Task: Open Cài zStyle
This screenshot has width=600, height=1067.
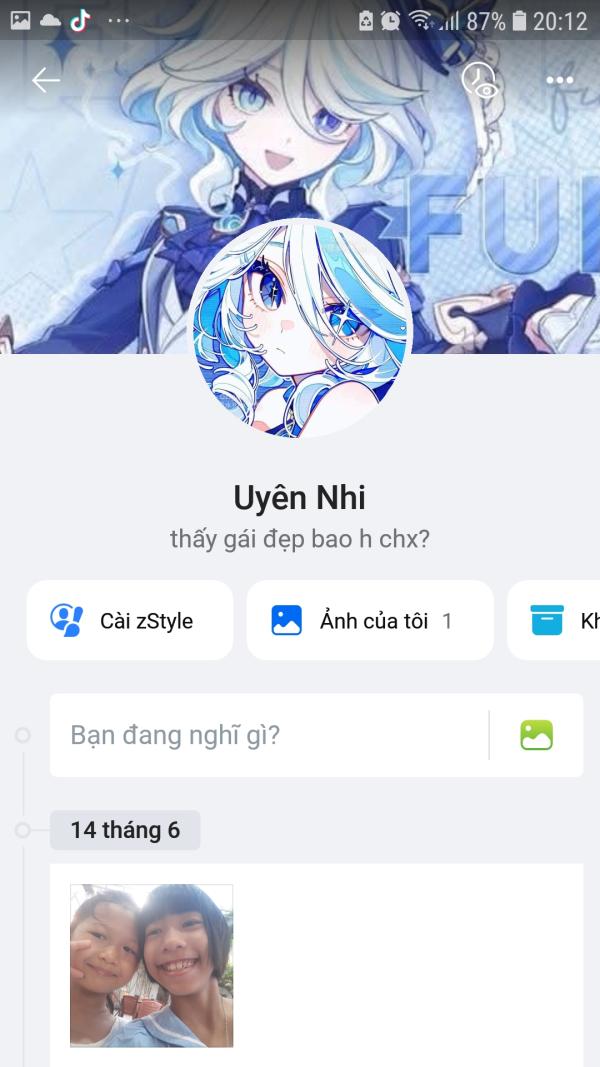Action: tap(130, 621)
